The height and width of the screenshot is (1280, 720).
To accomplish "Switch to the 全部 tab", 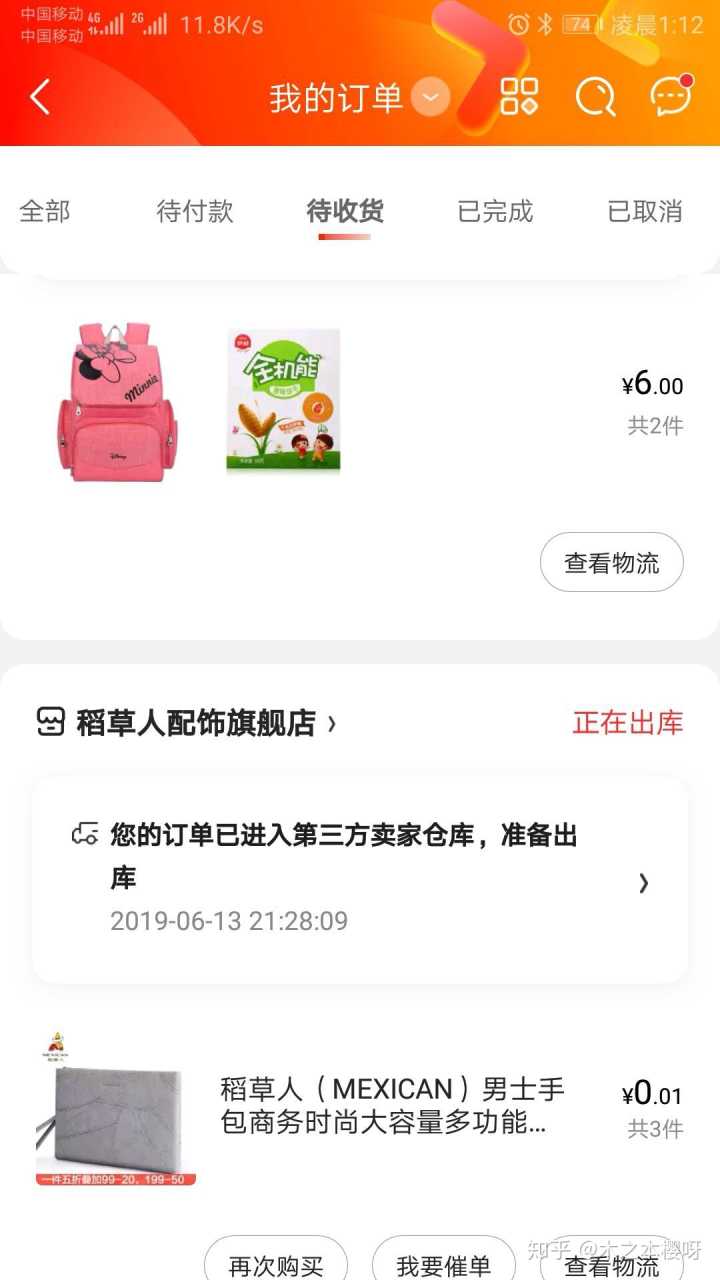I will click(45, 211).
